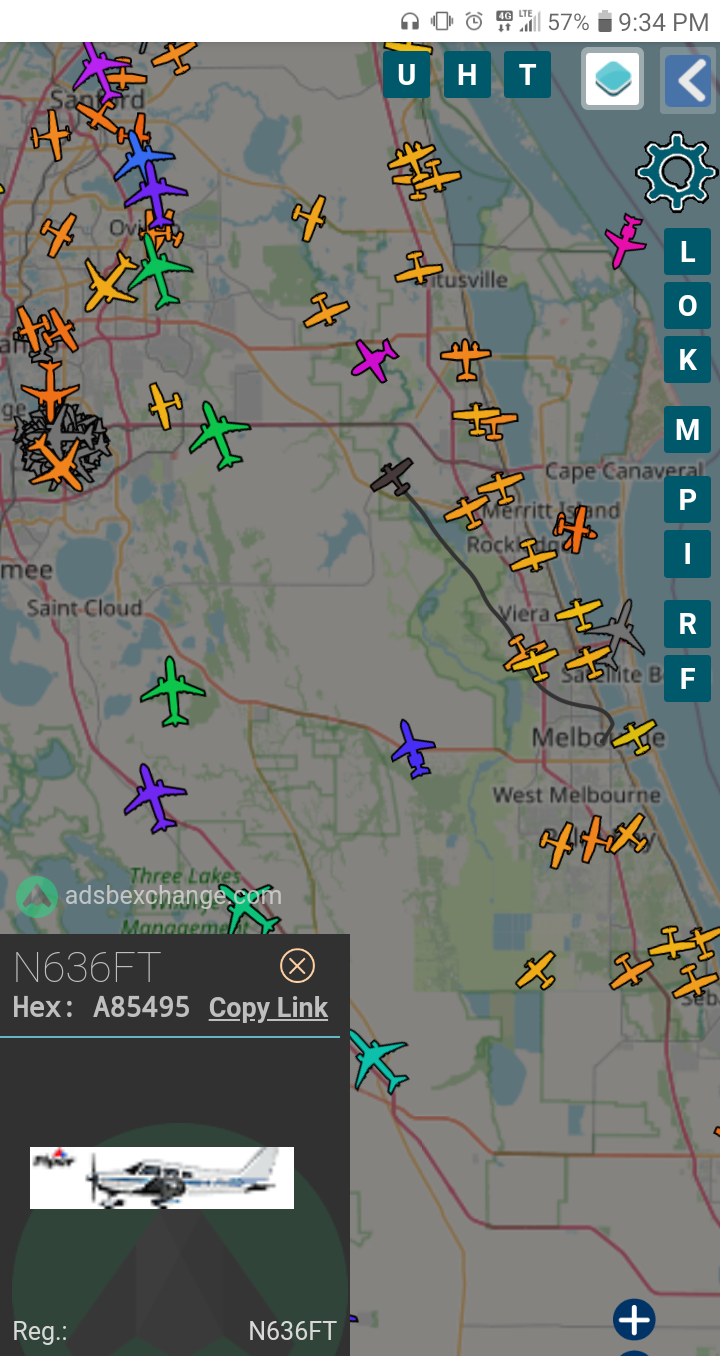The image size is (720, 1356).
Task: Open the map layers selector
Action: click(x=613, y=79)
